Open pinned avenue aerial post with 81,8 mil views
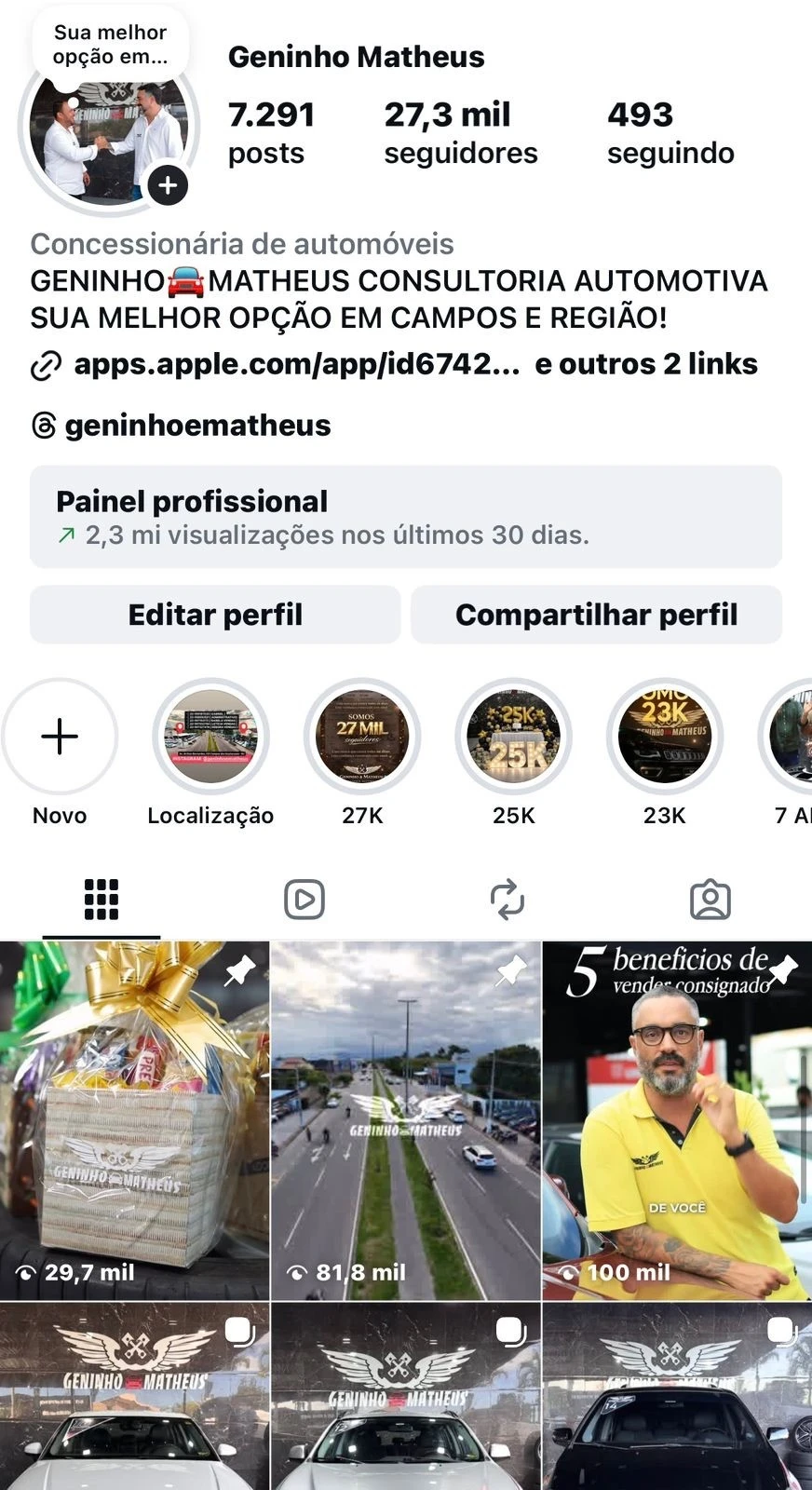The image size is (812, 1490). click(x=405, y=1120)
